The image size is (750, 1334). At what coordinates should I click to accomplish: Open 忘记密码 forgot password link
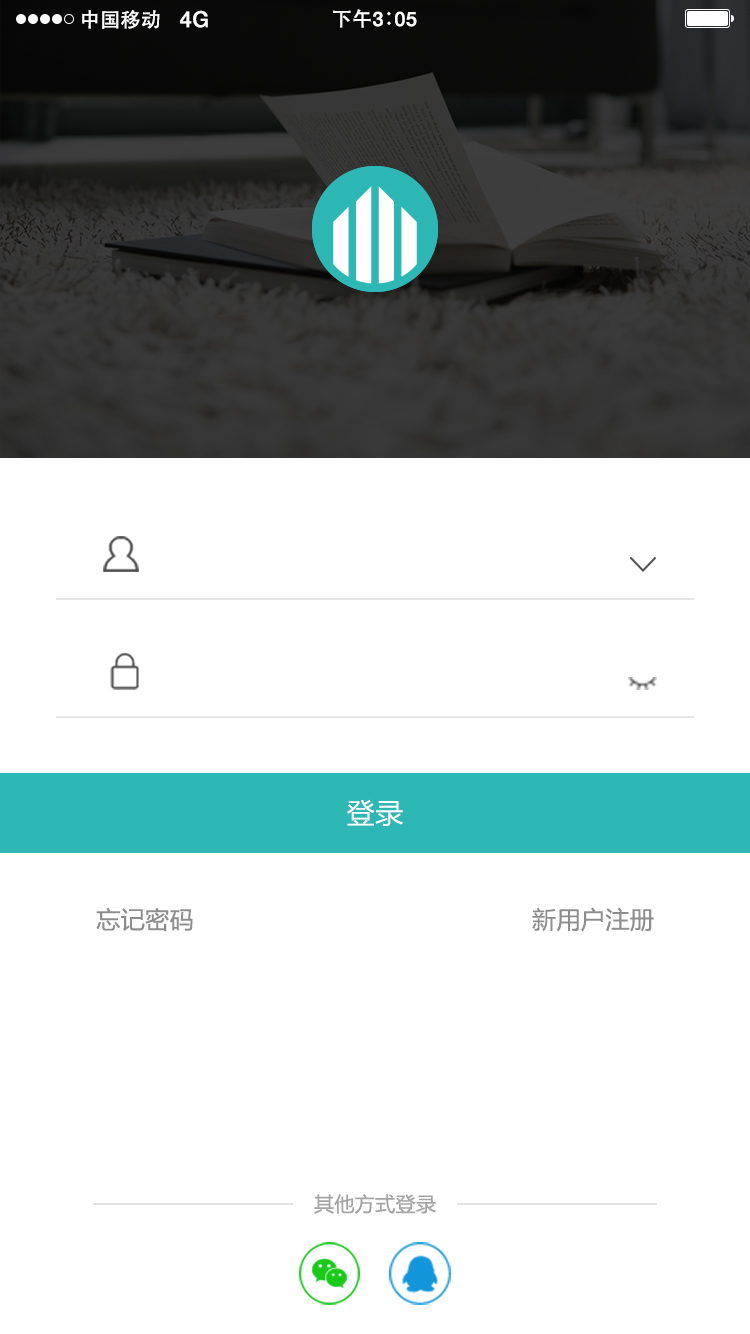click(145, 920)
